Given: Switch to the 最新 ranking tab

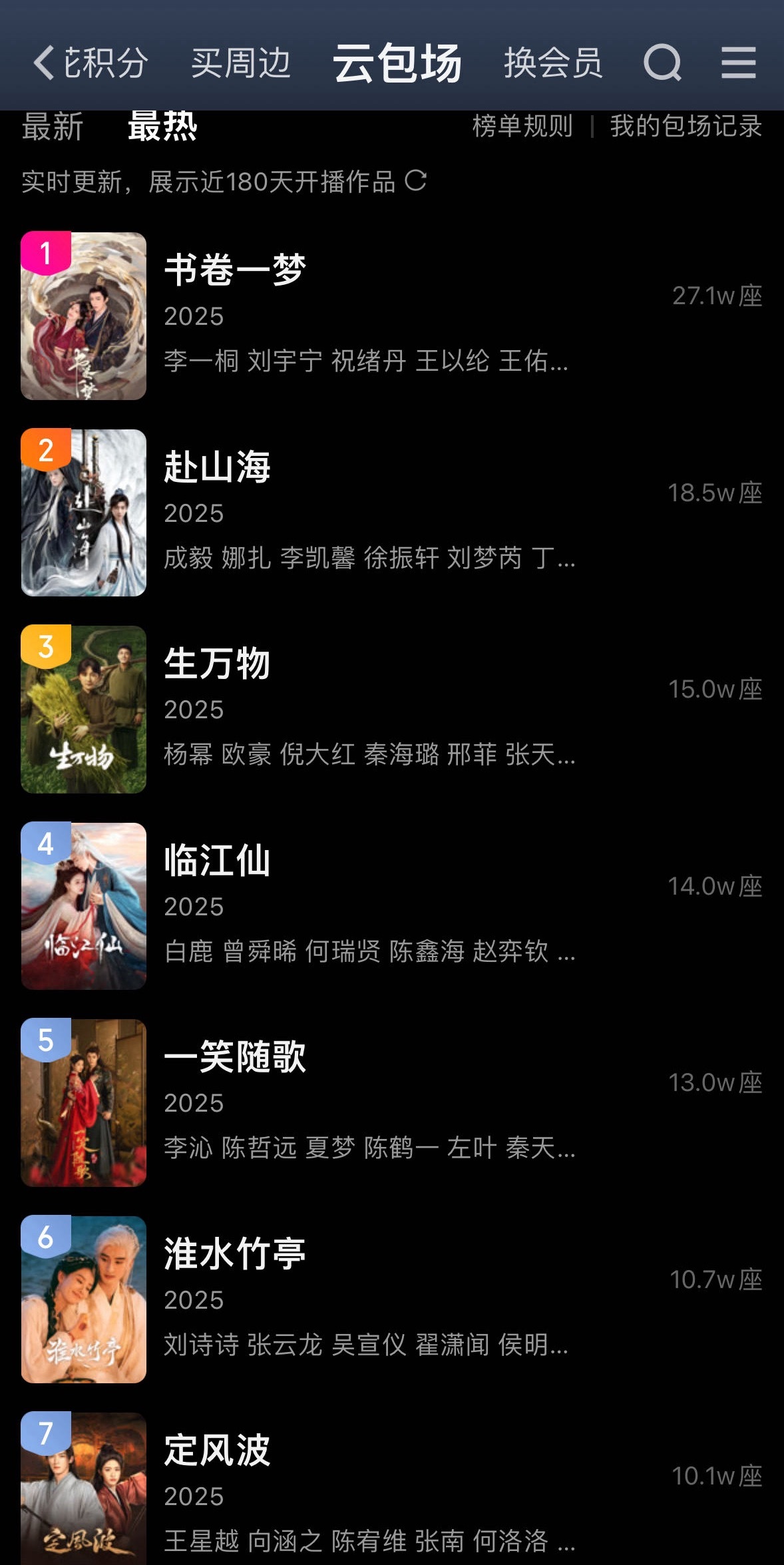Looking at the screenshot, I should pos(53,126).
